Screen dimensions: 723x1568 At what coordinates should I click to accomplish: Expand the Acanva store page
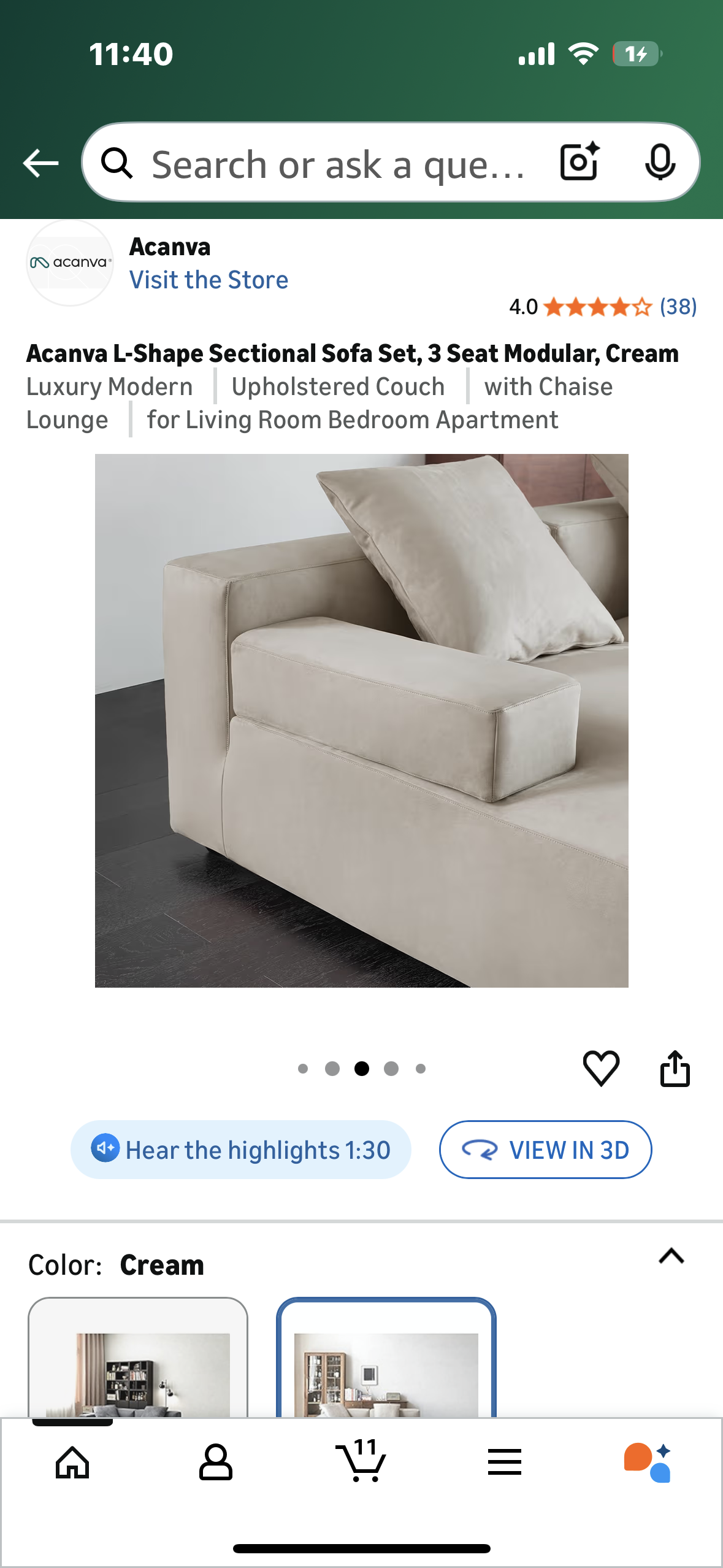[70, 264]
